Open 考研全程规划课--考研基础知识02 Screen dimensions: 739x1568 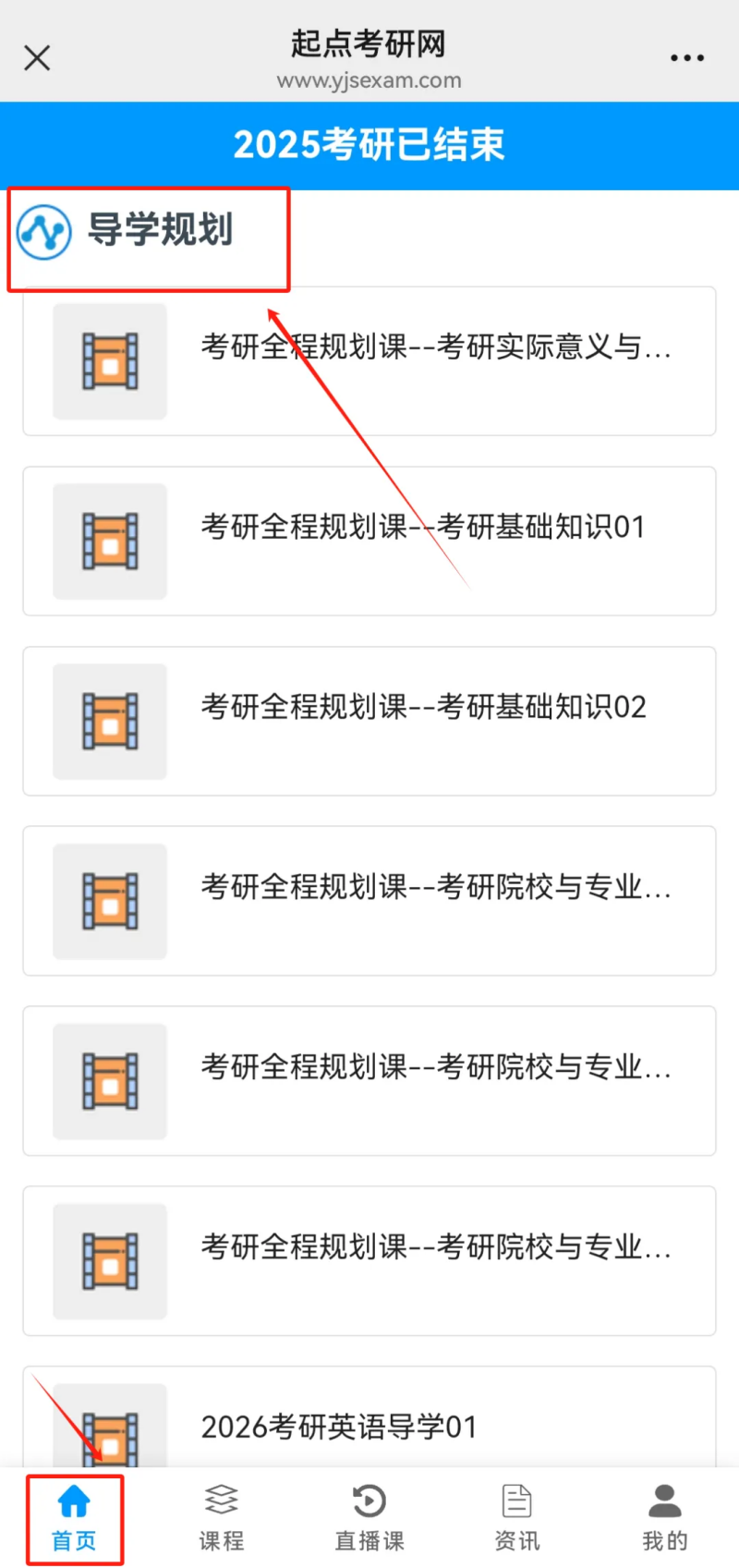(369, 721)
